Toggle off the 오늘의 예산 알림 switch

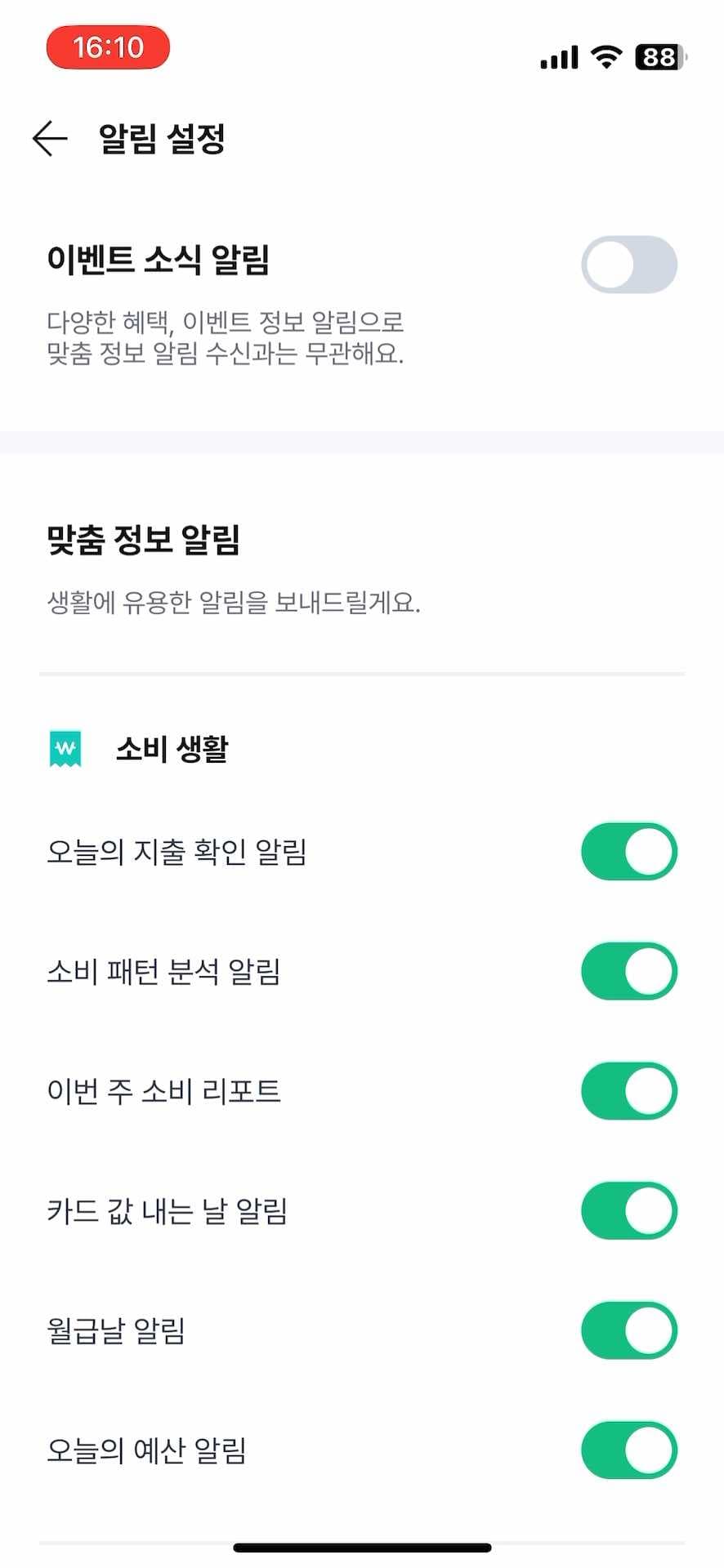click(628, 1450)
